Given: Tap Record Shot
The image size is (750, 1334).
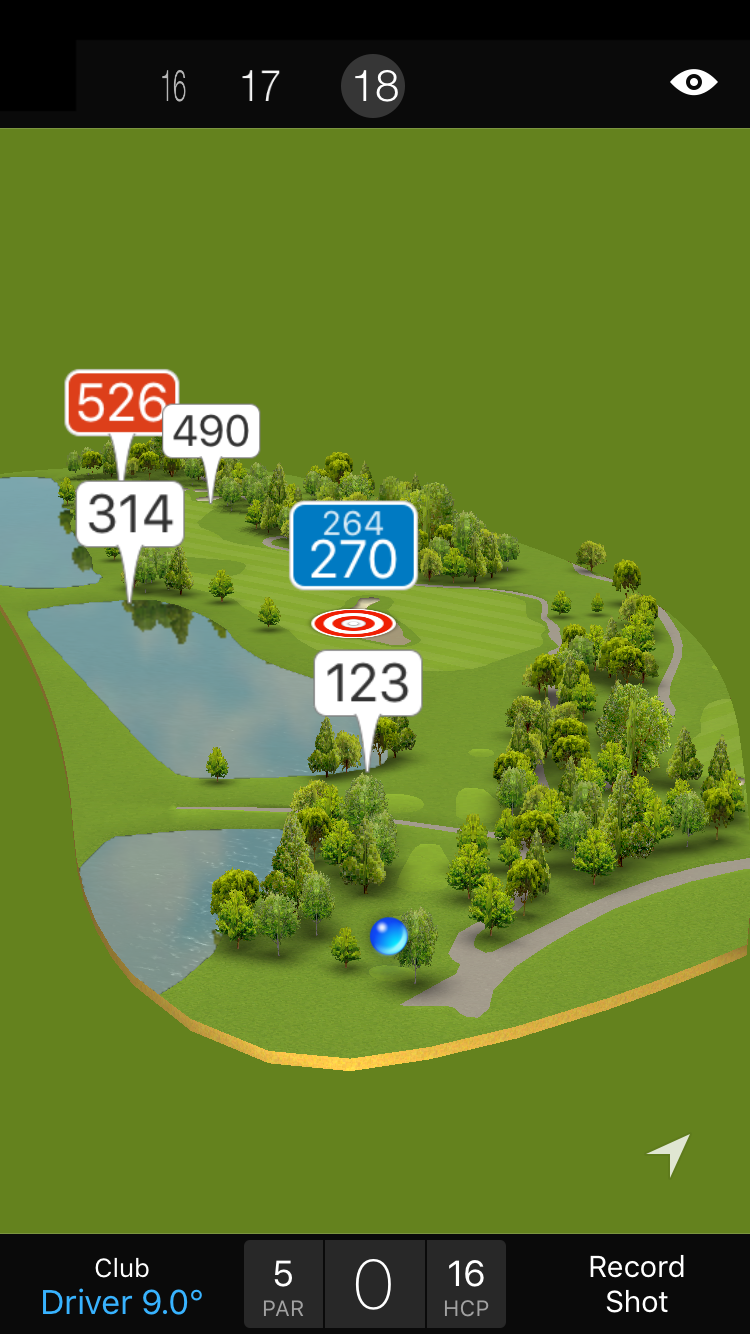Looking at the screenshot, I should point(636,1284).
